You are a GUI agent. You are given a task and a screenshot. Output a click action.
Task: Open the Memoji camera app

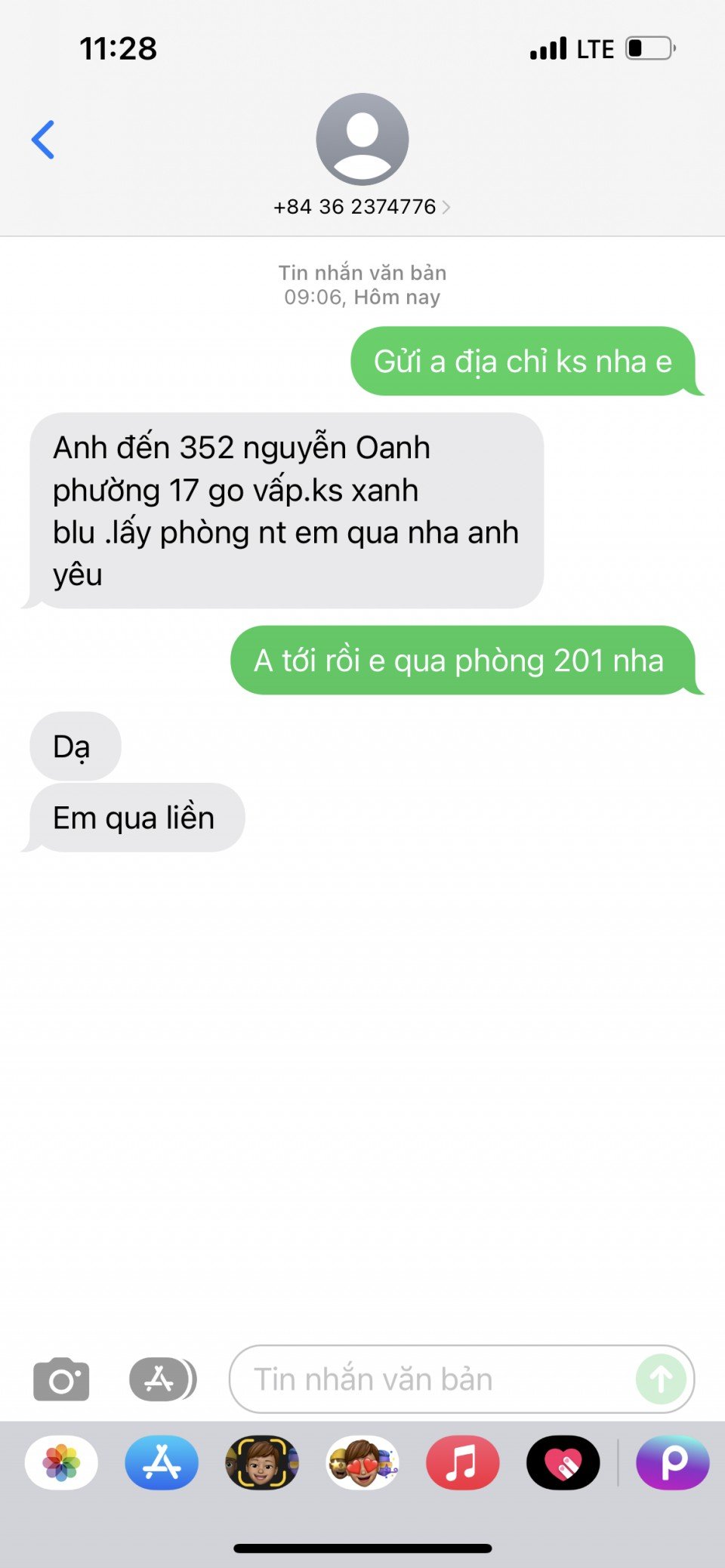tap(262, 1462)
